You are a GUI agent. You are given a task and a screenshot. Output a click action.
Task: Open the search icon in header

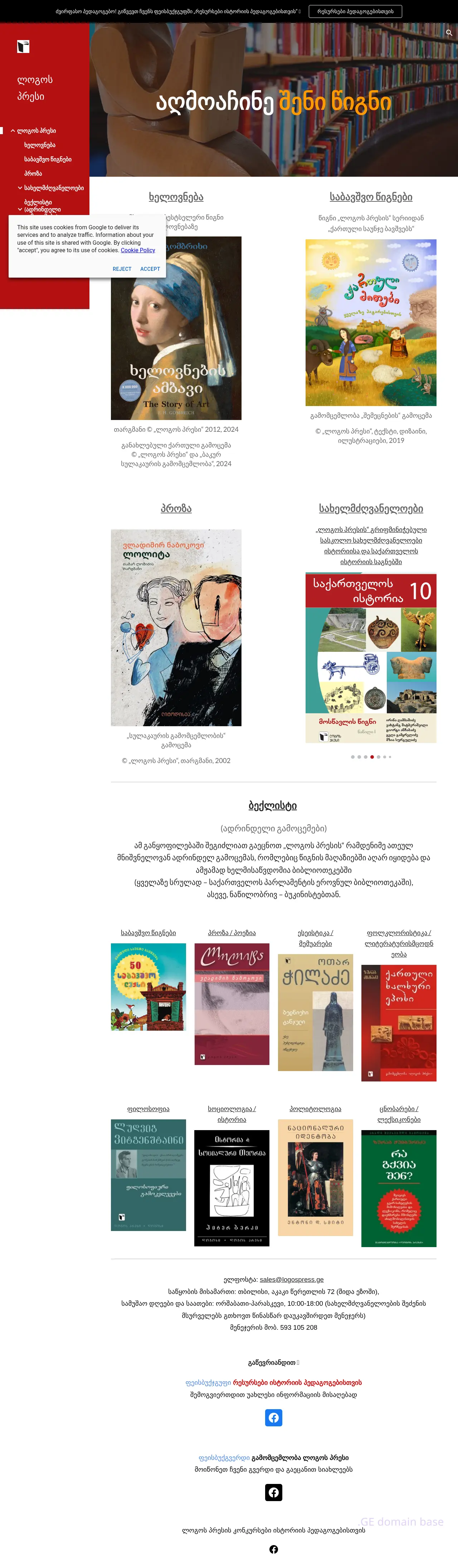point(449,33)
